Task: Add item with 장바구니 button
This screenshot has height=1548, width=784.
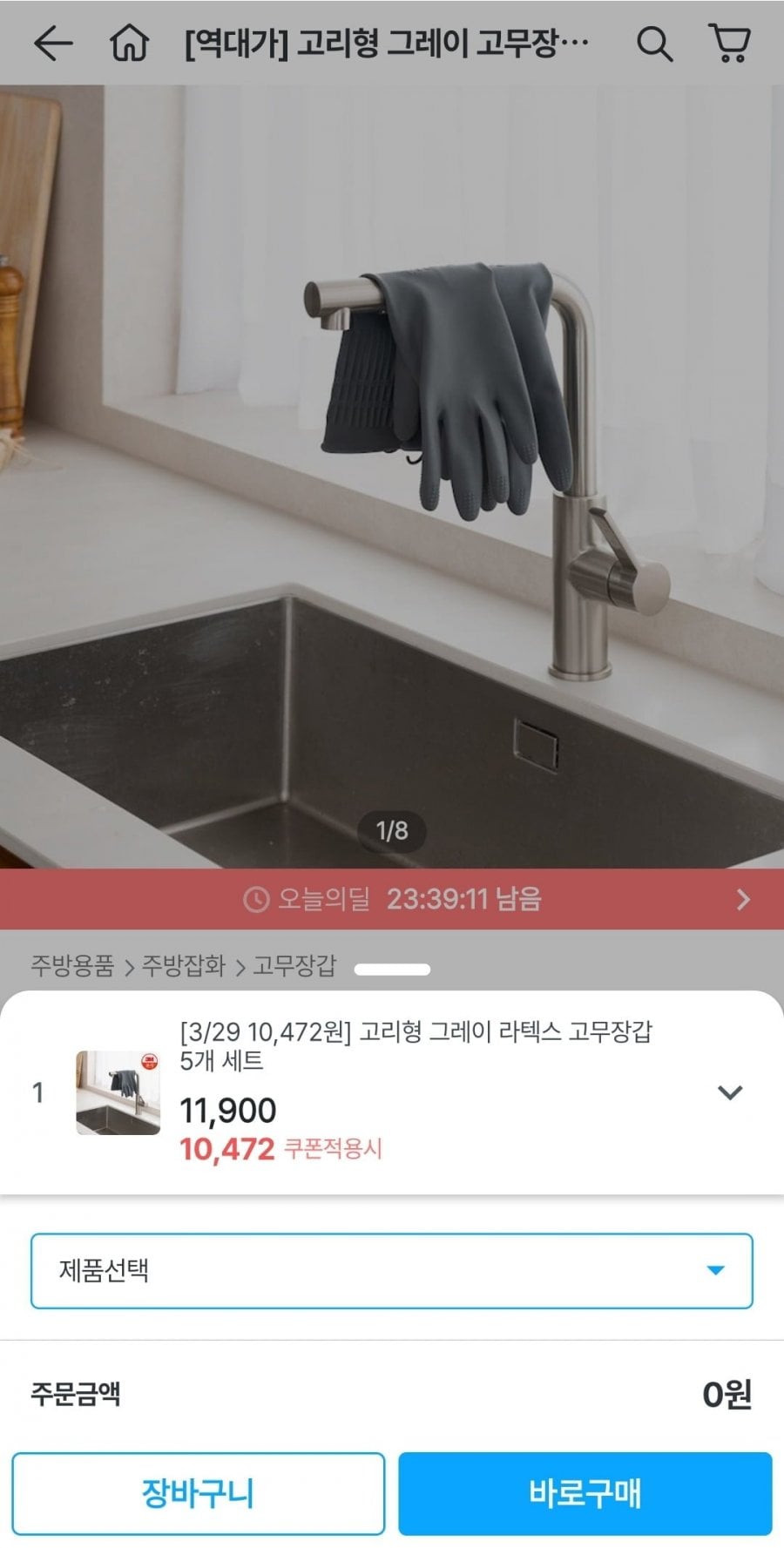Action: pos(199,1493)
